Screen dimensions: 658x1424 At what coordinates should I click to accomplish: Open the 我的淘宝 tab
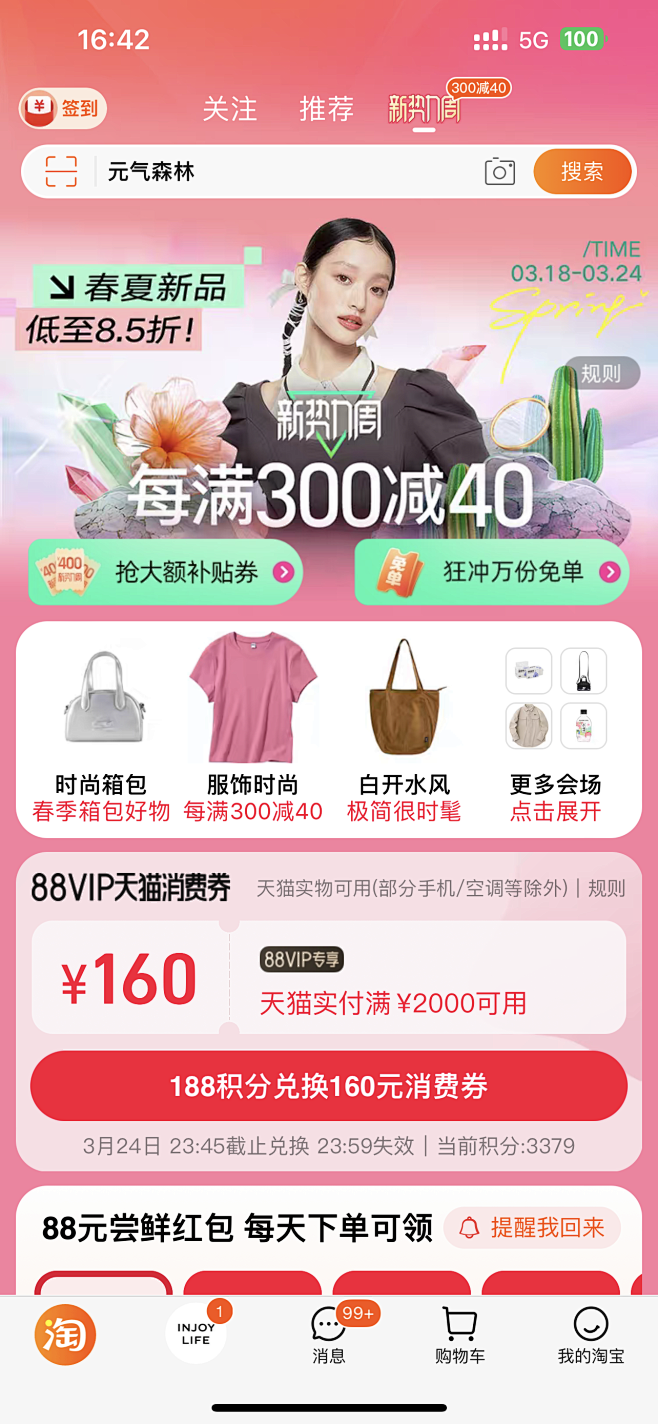pos(591,1336)
